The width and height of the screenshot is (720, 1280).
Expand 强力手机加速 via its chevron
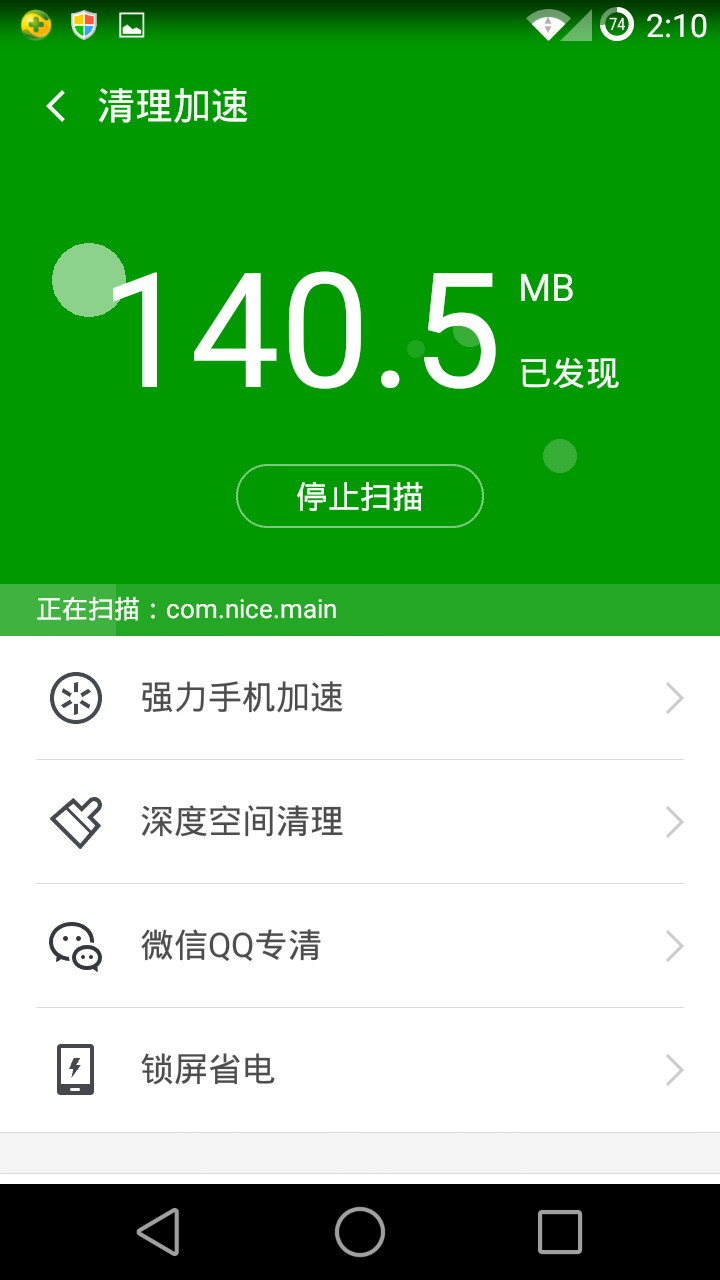(x=674, y=697)
